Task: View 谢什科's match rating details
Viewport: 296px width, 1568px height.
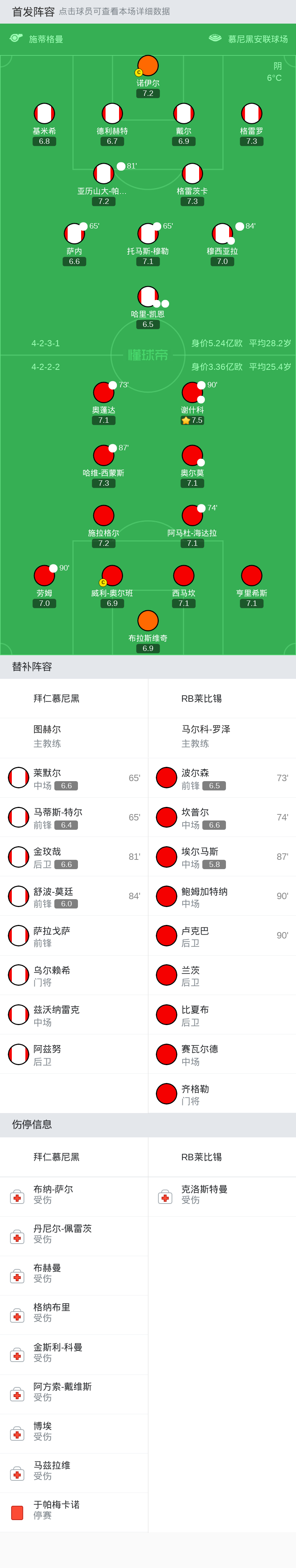Action: pos(192,393)
